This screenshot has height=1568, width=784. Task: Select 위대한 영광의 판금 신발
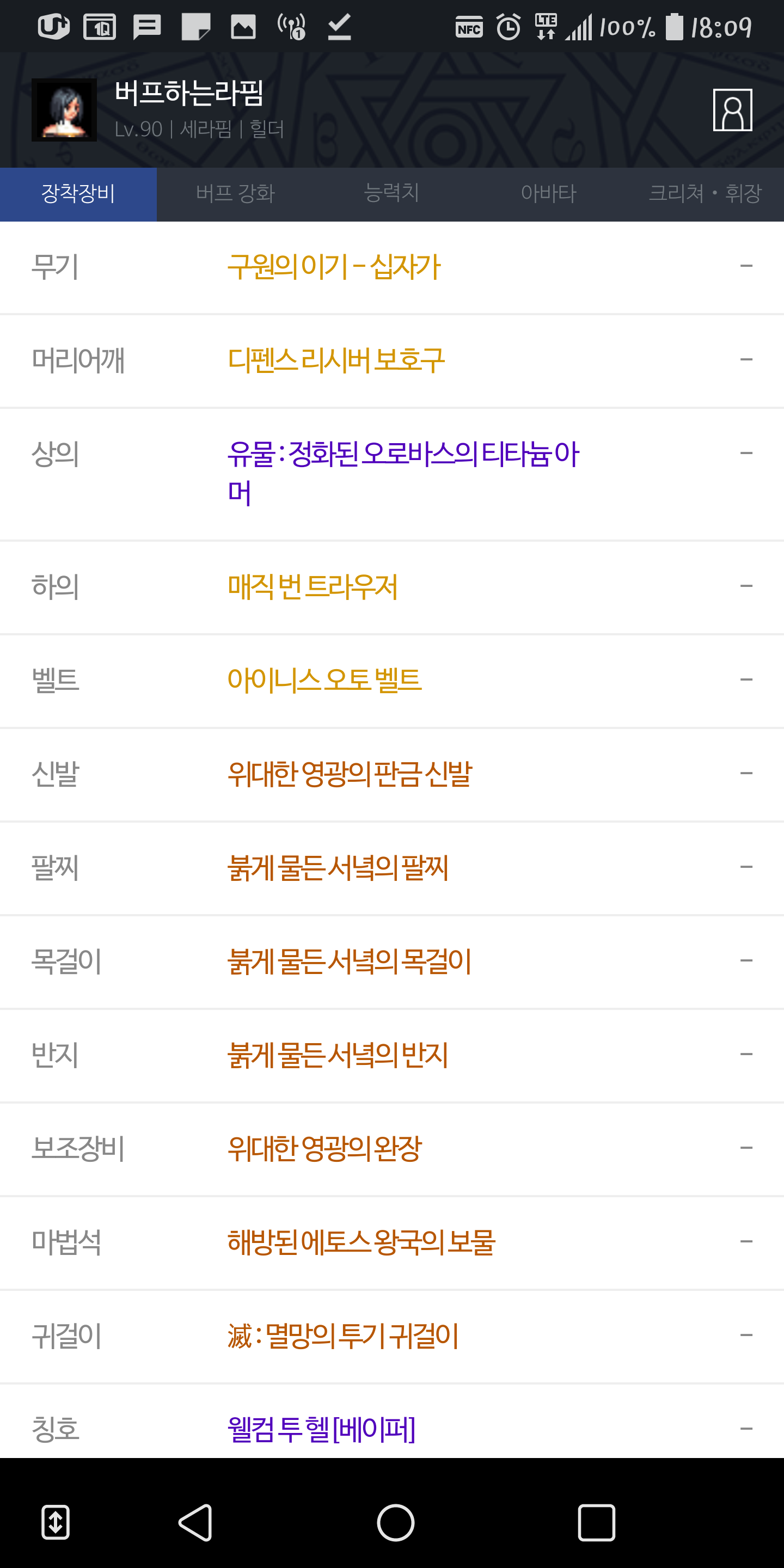(x=350, y=774)
